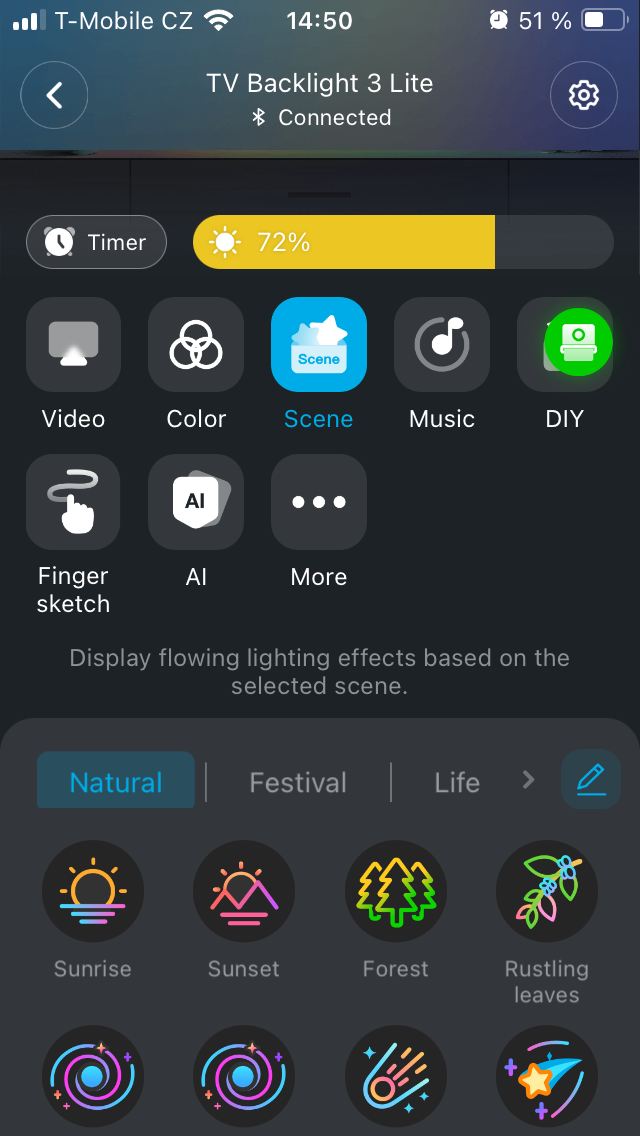Switch to the Festival scene tab

pos(298,782)
